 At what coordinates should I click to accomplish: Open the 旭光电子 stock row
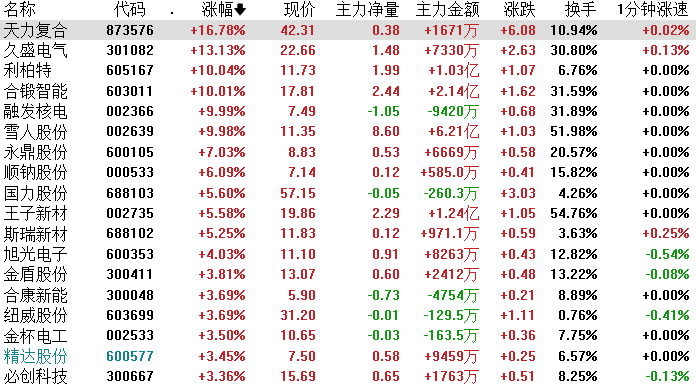tap(348, 254)
